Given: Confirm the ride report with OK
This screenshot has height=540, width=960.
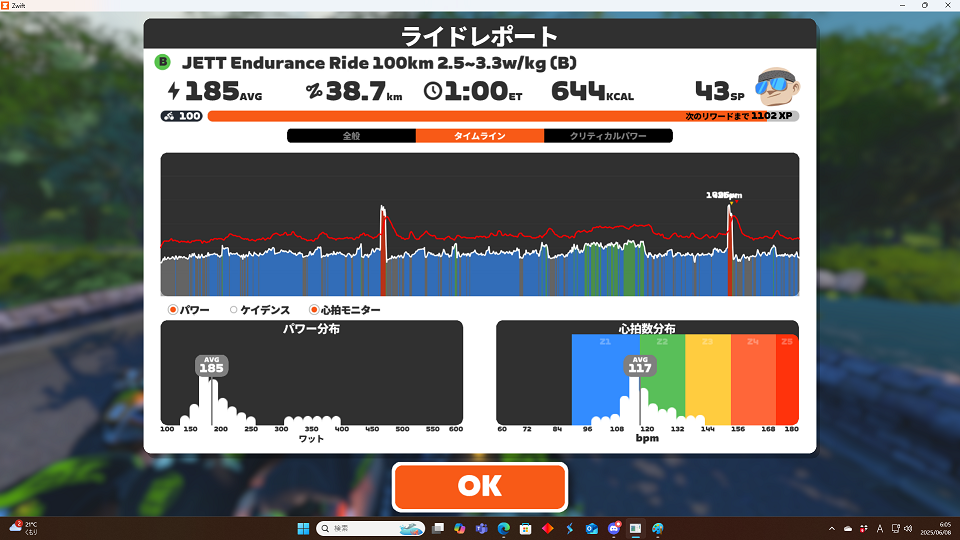Looking at the screenshot, I should coord(480,486).
